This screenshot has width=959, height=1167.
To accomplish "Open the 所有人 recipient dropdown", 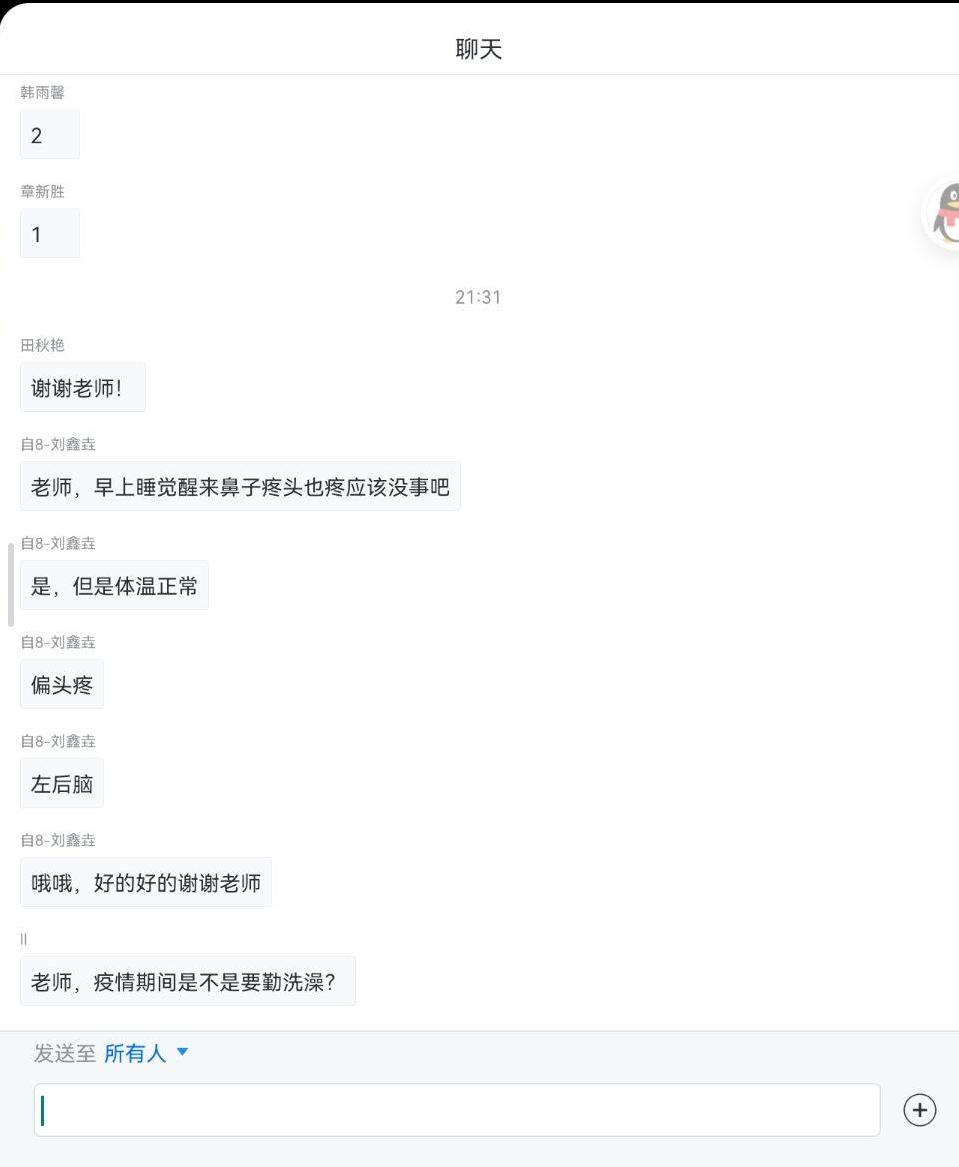I will pyautogui.click(x=146, y=1053).
